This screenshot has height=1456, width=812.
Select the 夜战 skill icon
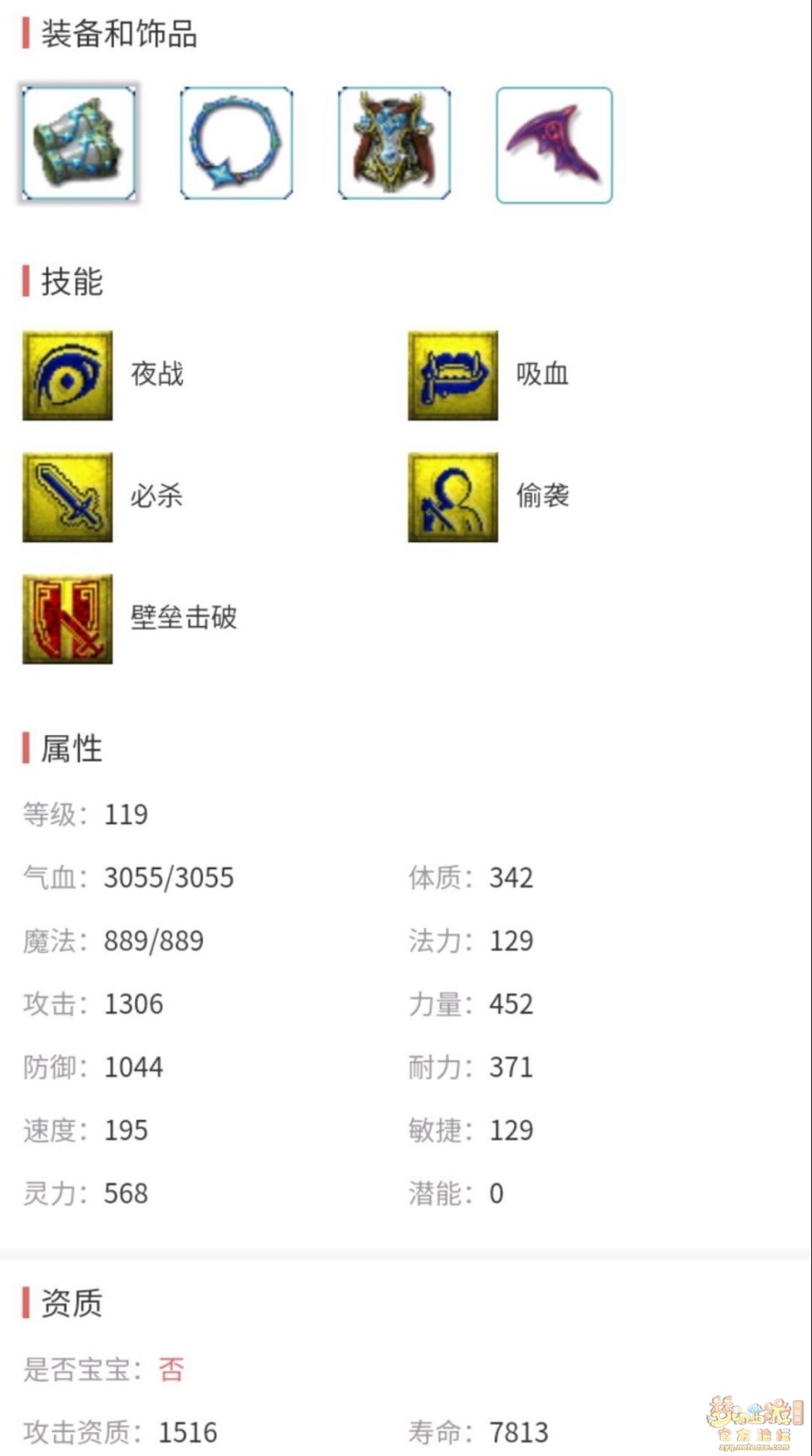(x=68, y=376)
